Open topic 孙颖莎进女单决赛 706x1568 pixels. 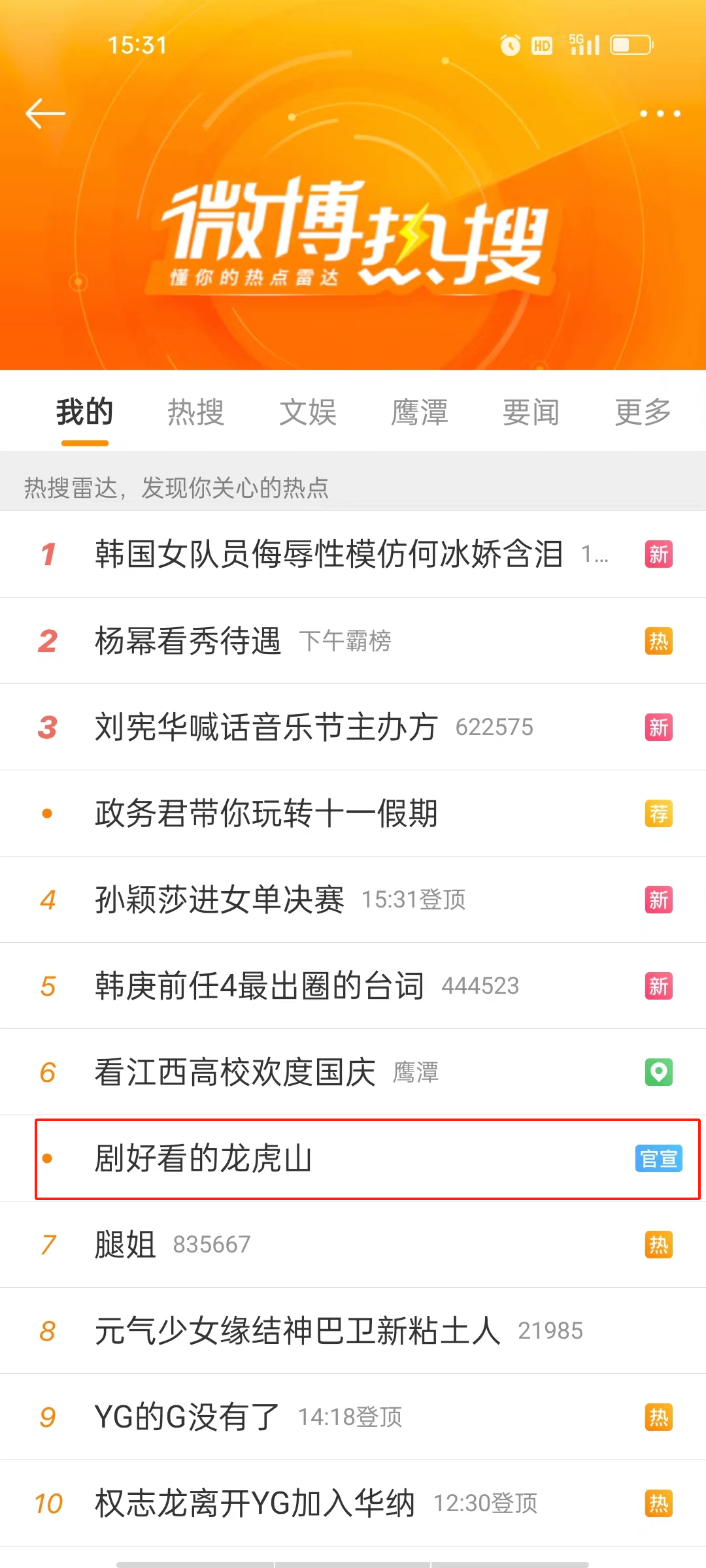220,900
